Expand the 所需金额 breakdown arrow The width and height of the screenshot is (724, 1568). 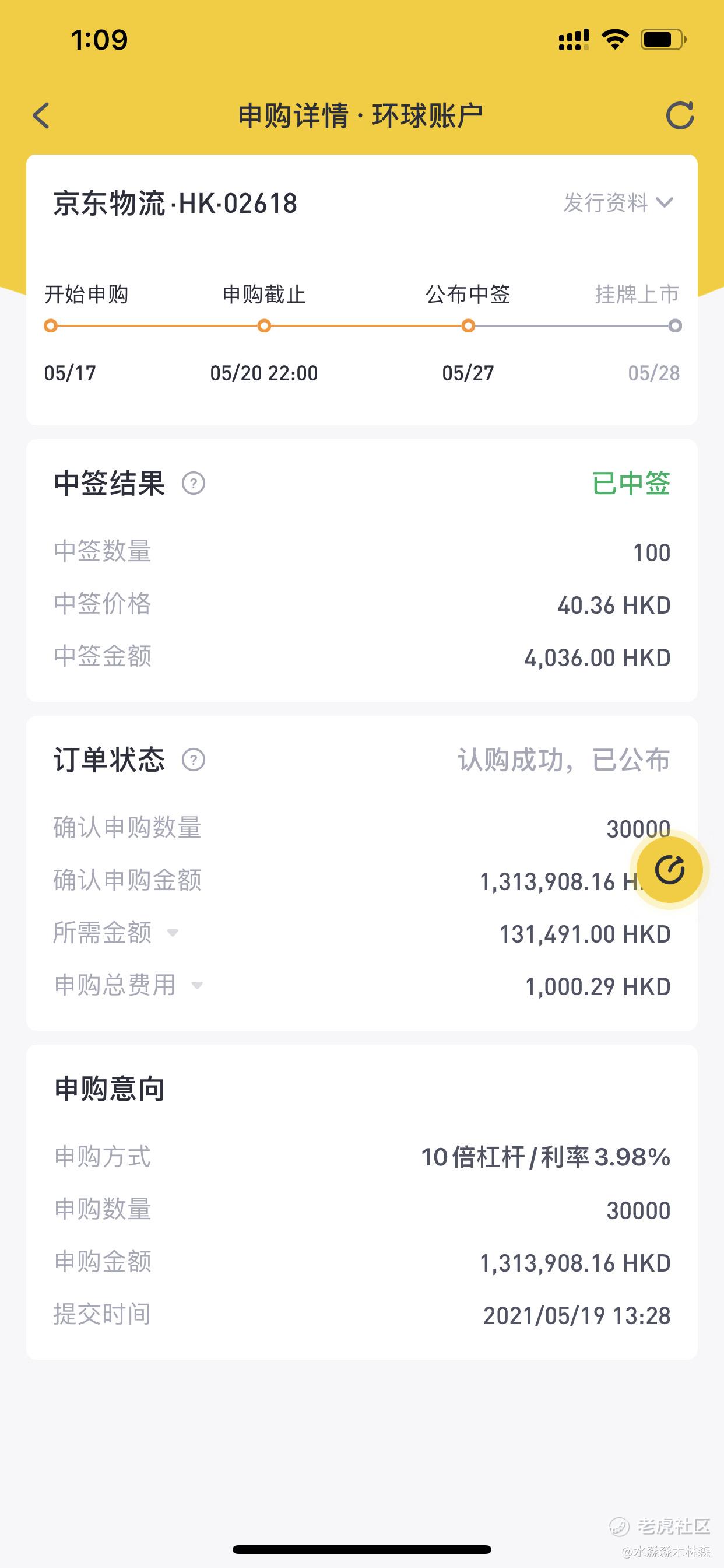[173, 933]
